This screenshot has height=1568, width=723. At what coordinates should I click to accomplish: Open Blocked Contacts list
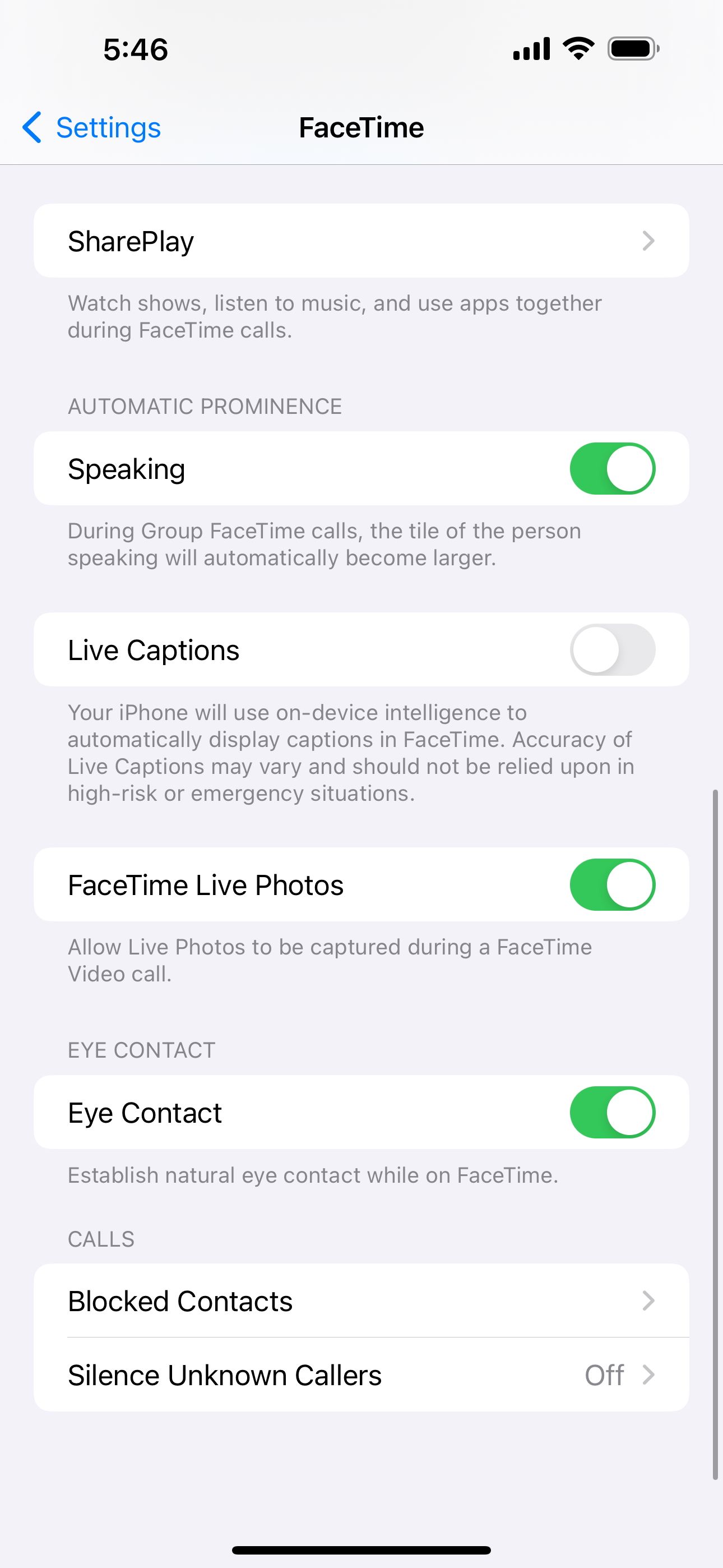(361, 1302)
